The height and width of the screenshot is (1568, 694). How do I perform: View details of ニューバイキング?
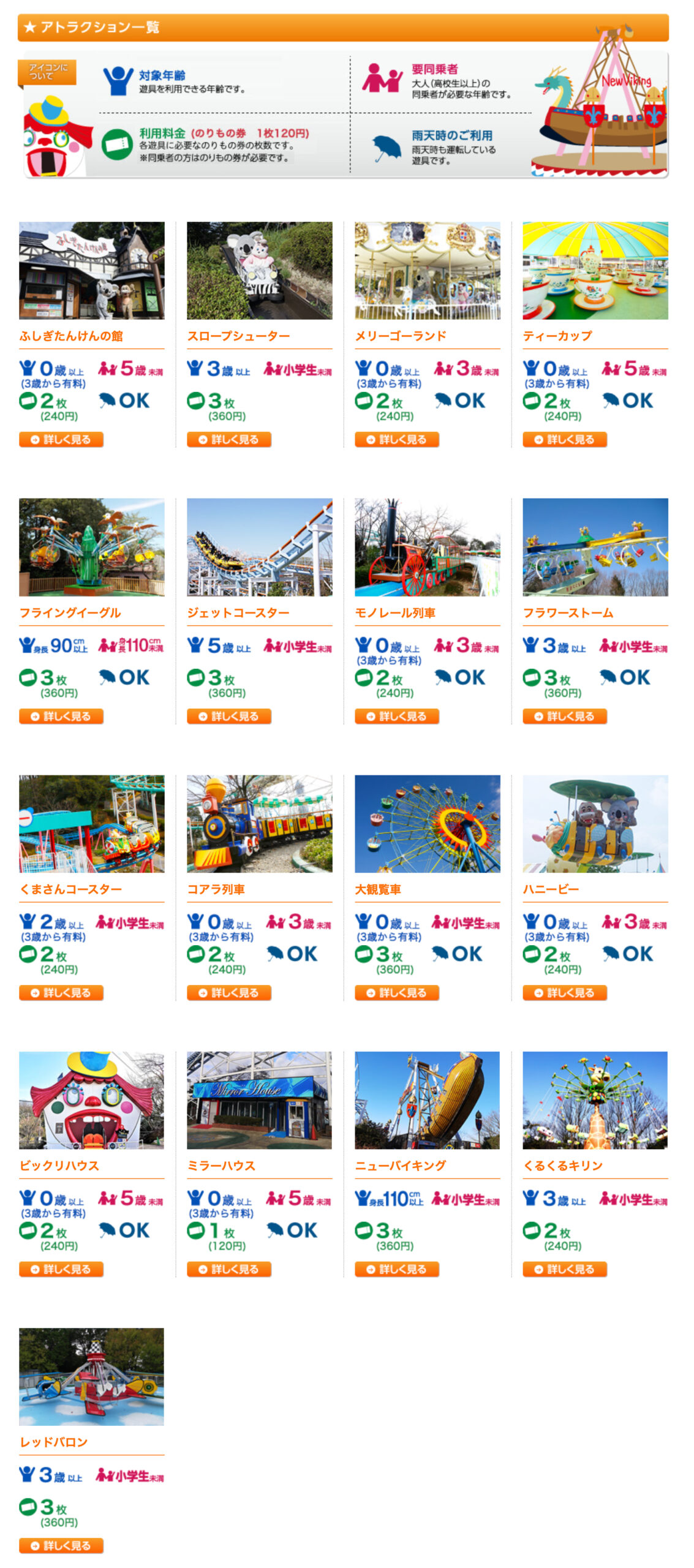(x=396, y=1269)
